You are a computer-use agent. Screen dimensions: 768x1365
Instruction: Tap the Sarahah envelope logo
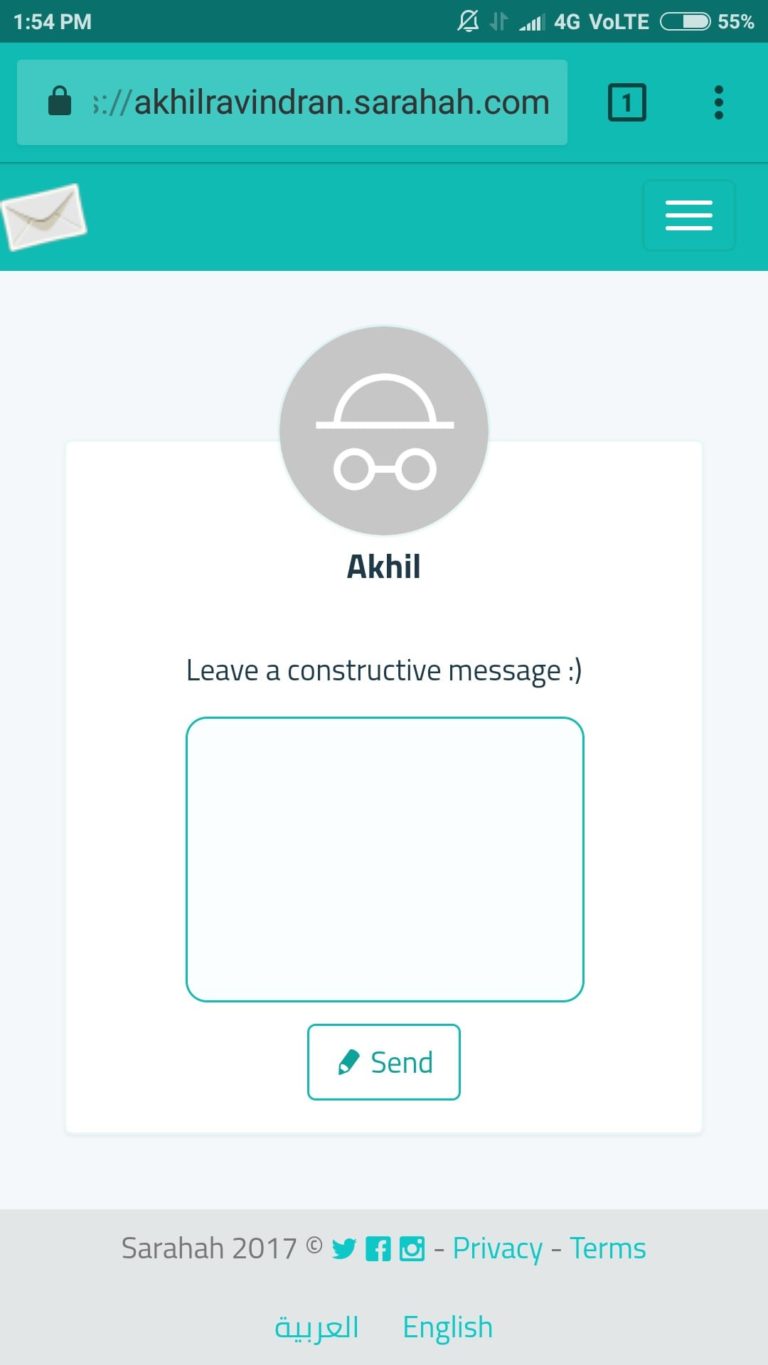coord(43,217)
